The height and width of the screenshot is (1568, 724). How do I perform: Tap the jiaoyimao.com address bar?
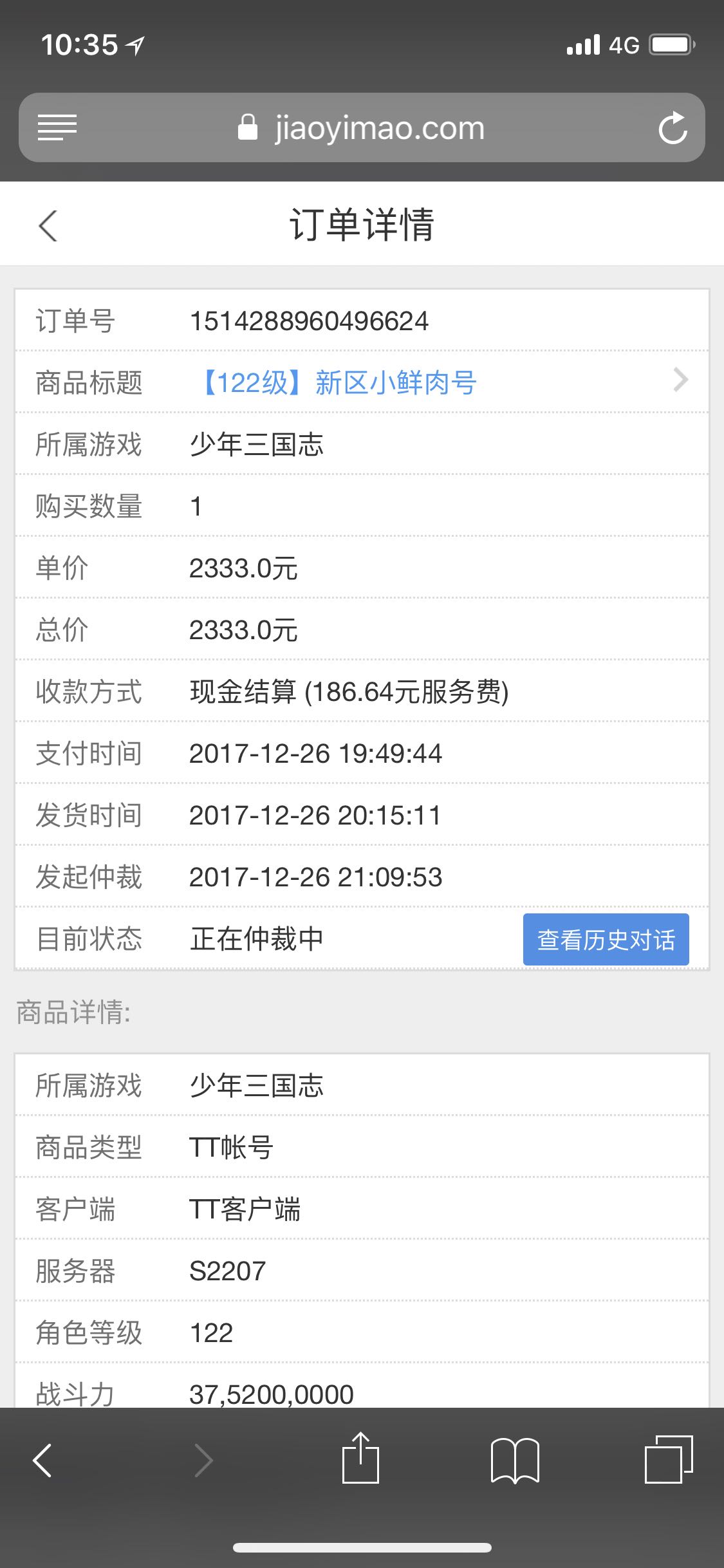(362, 128)
